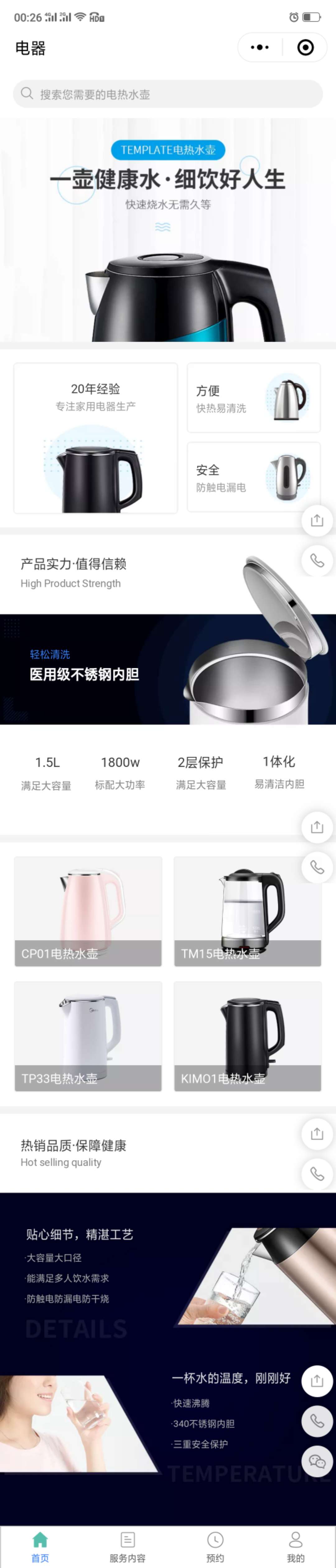336x1568 pixels.
Task: Open the mini program three-dot menu
Action: [260, 48]
